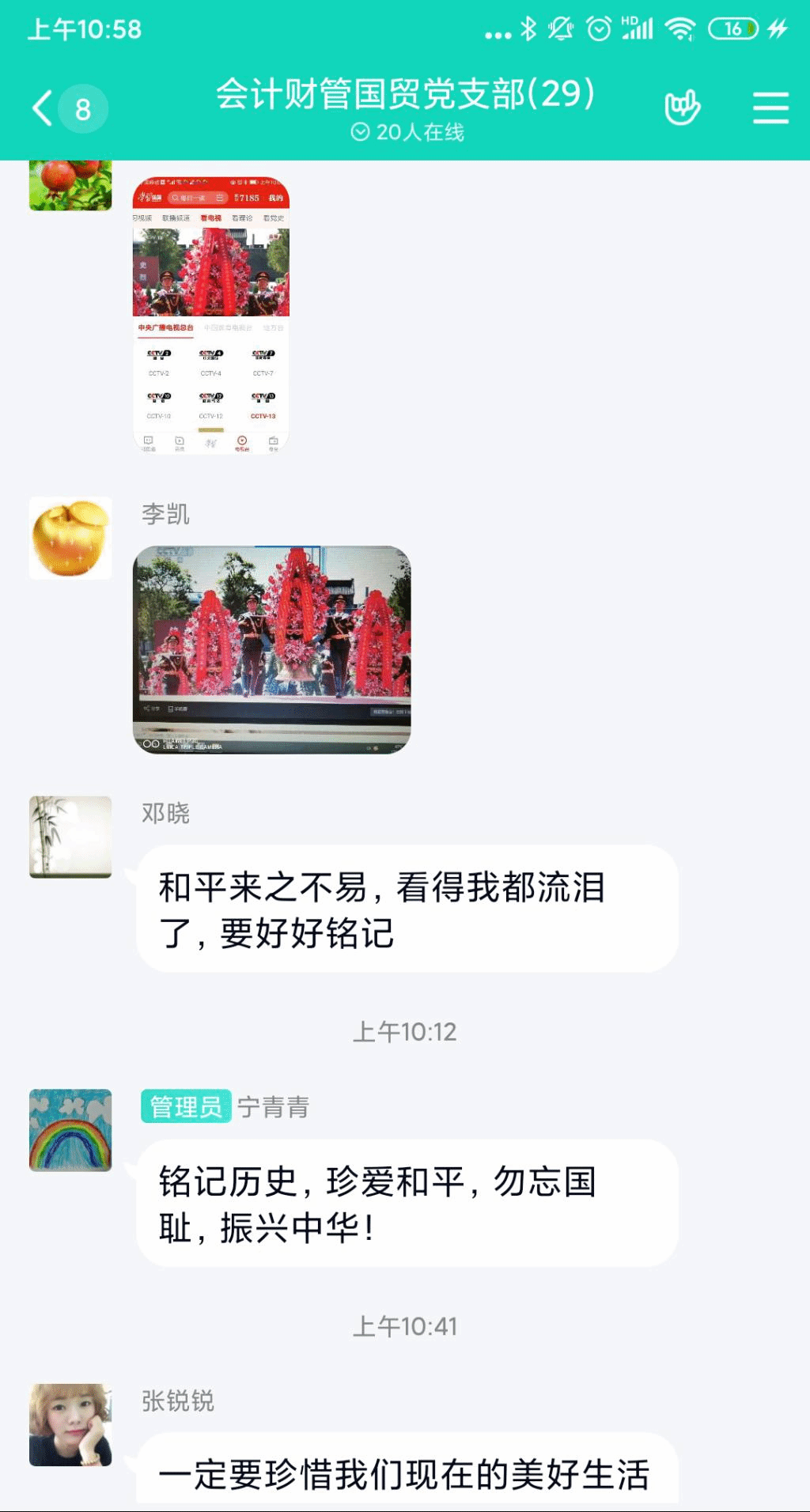Open 李凯's golden apple avatar

[x=70, y=538]
